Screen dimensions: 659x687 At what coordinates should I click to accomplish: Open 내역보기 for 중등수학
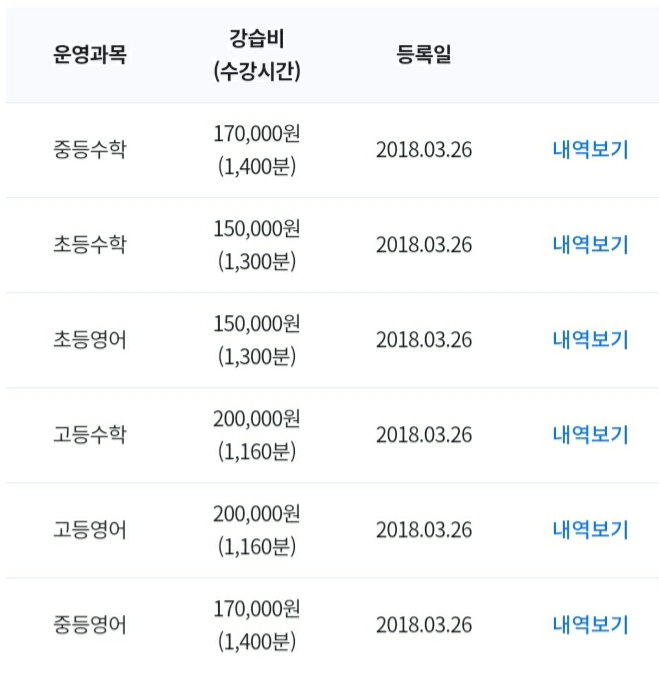pyautogui.click(x=590, y=150)
